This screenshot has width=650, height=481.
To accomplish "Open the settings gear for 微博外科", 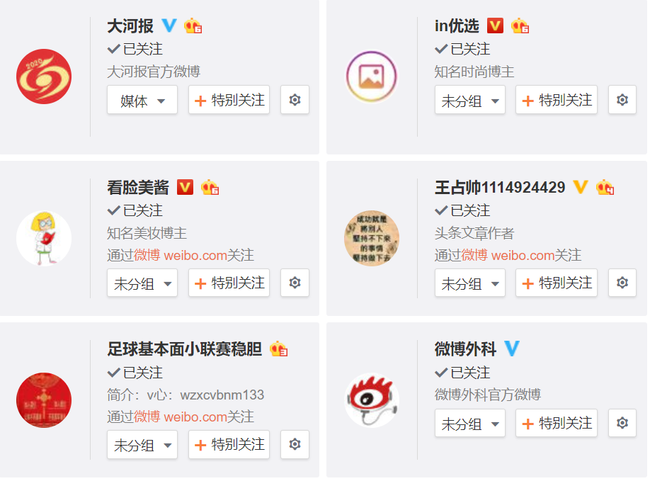I will tap(622, 423).
